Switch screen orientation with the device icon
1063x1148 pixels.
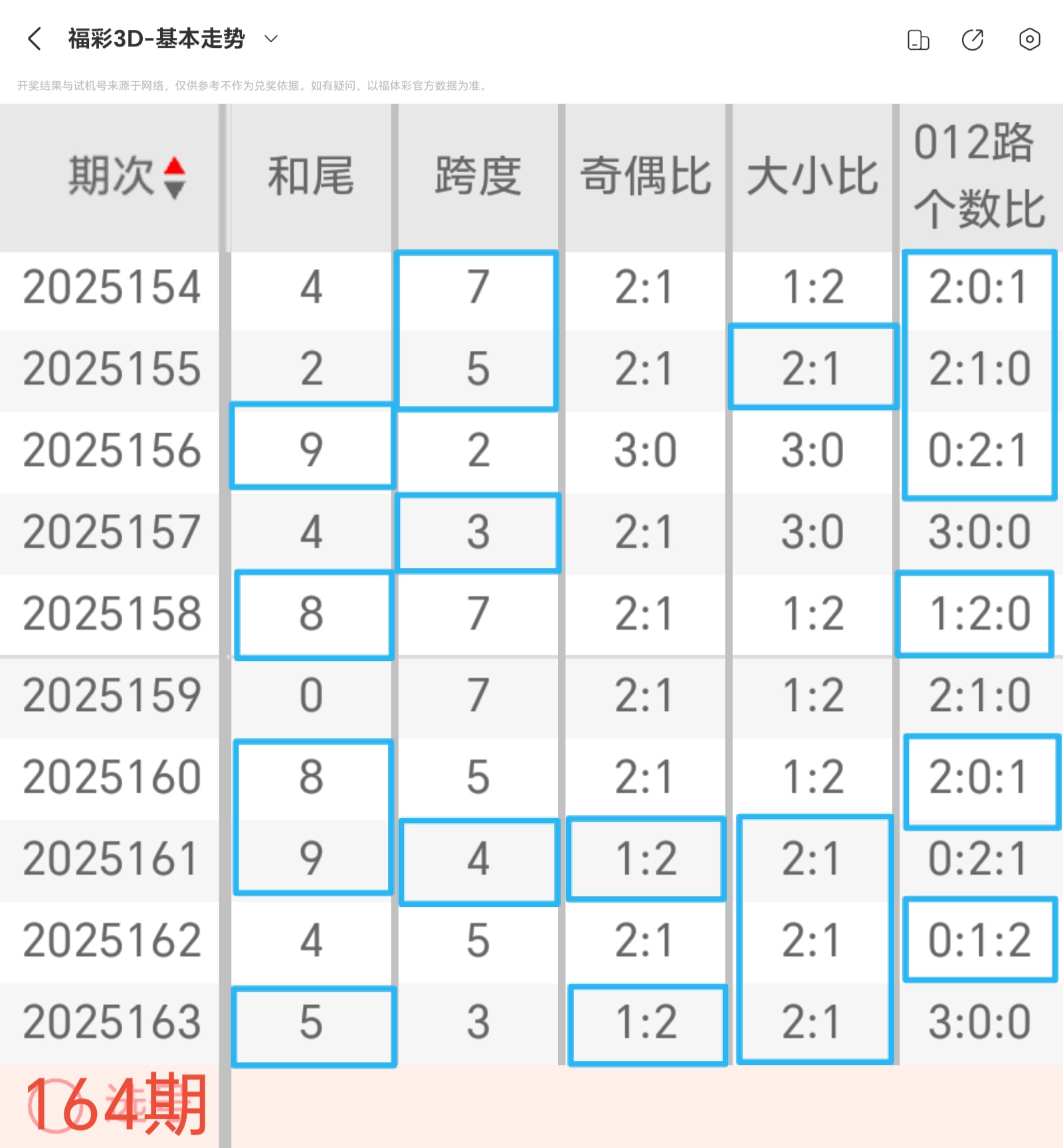(x=918, y=40)
